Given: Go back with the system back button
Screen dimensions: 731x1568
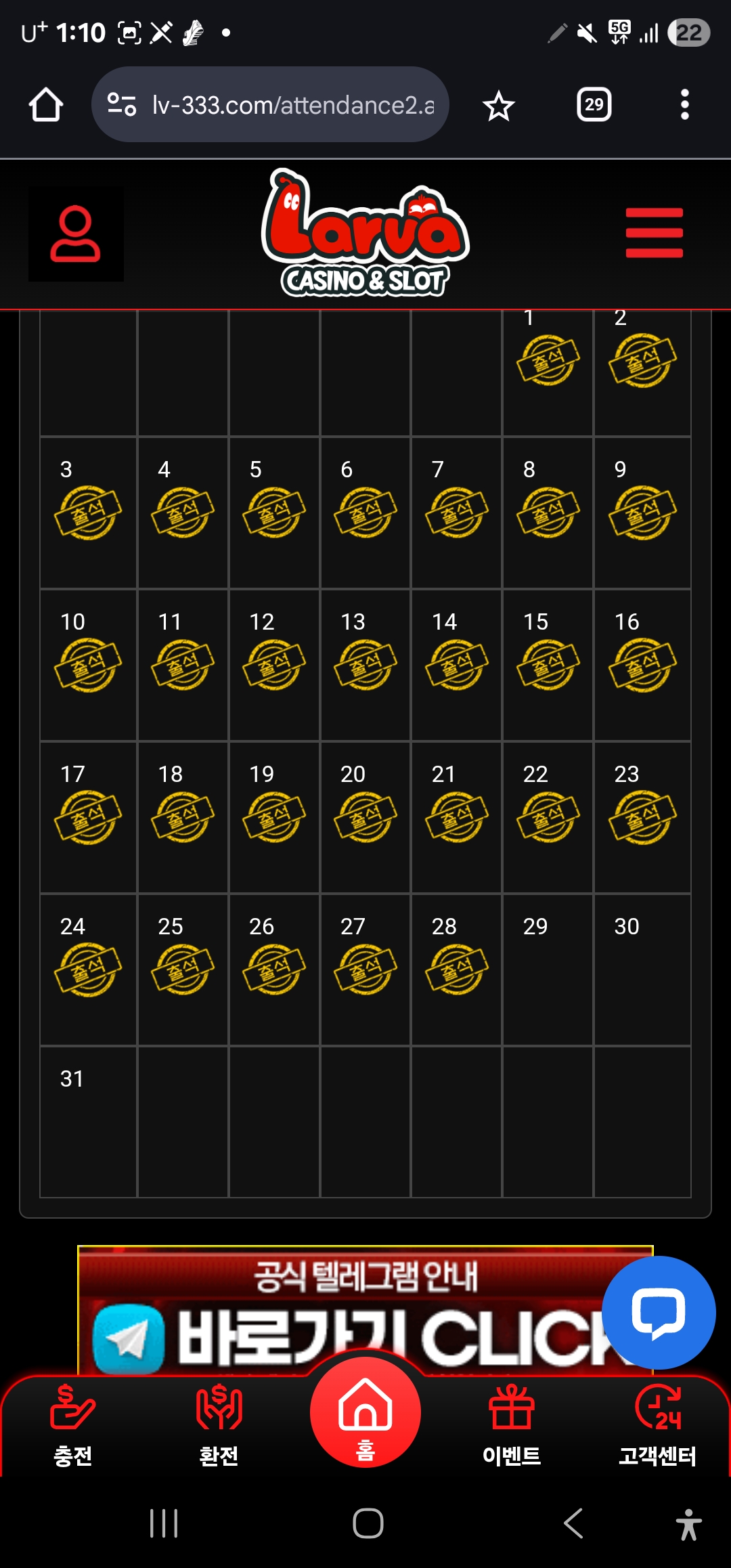Looking at the screenshot, I should pyautogui.click(x=573, y=1524).
